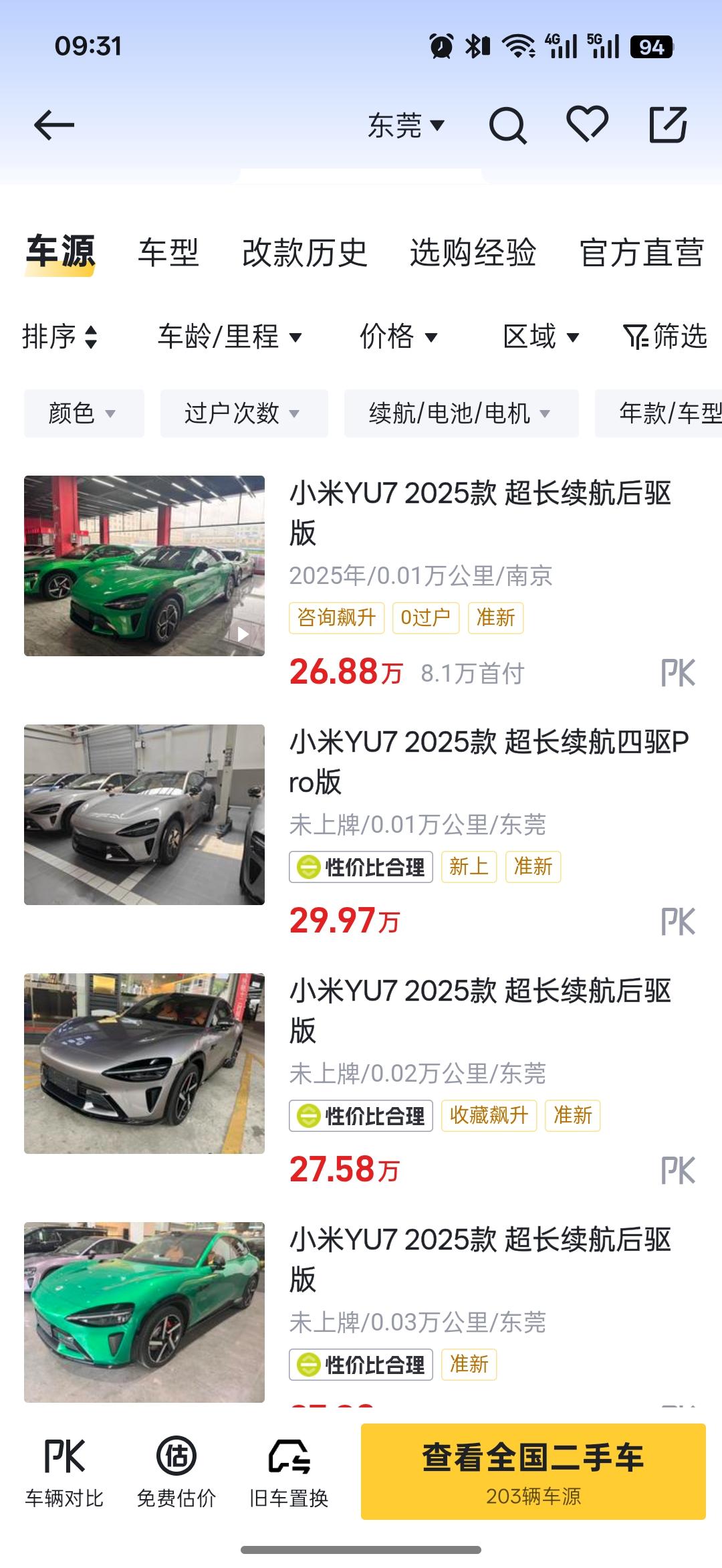Tap the share icon in the top bar
Image resolution: width=722 pixels, height=1568 pixels.
pos(668,124)
